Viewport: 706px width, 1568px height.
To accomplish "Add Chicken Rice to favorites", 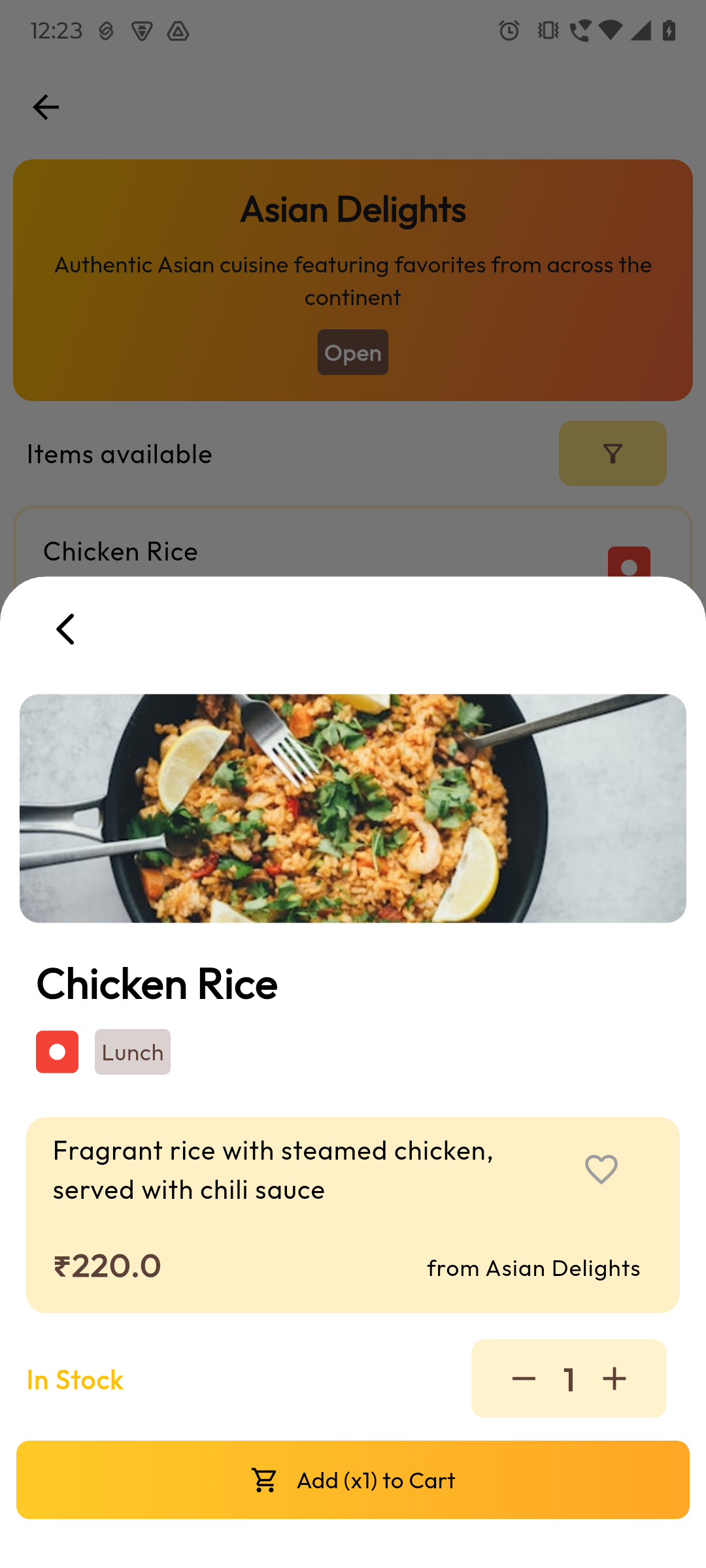I will tap(601, 1169).
